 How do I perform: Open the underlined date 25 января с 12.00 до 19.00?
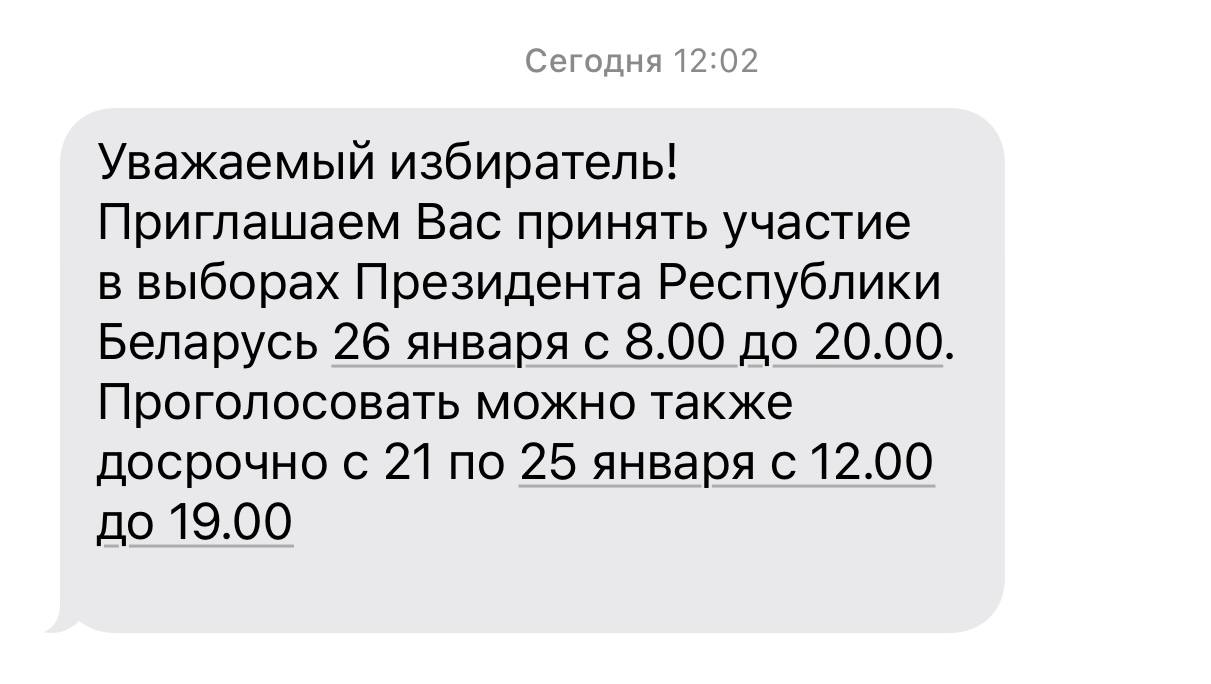(726, 463)
